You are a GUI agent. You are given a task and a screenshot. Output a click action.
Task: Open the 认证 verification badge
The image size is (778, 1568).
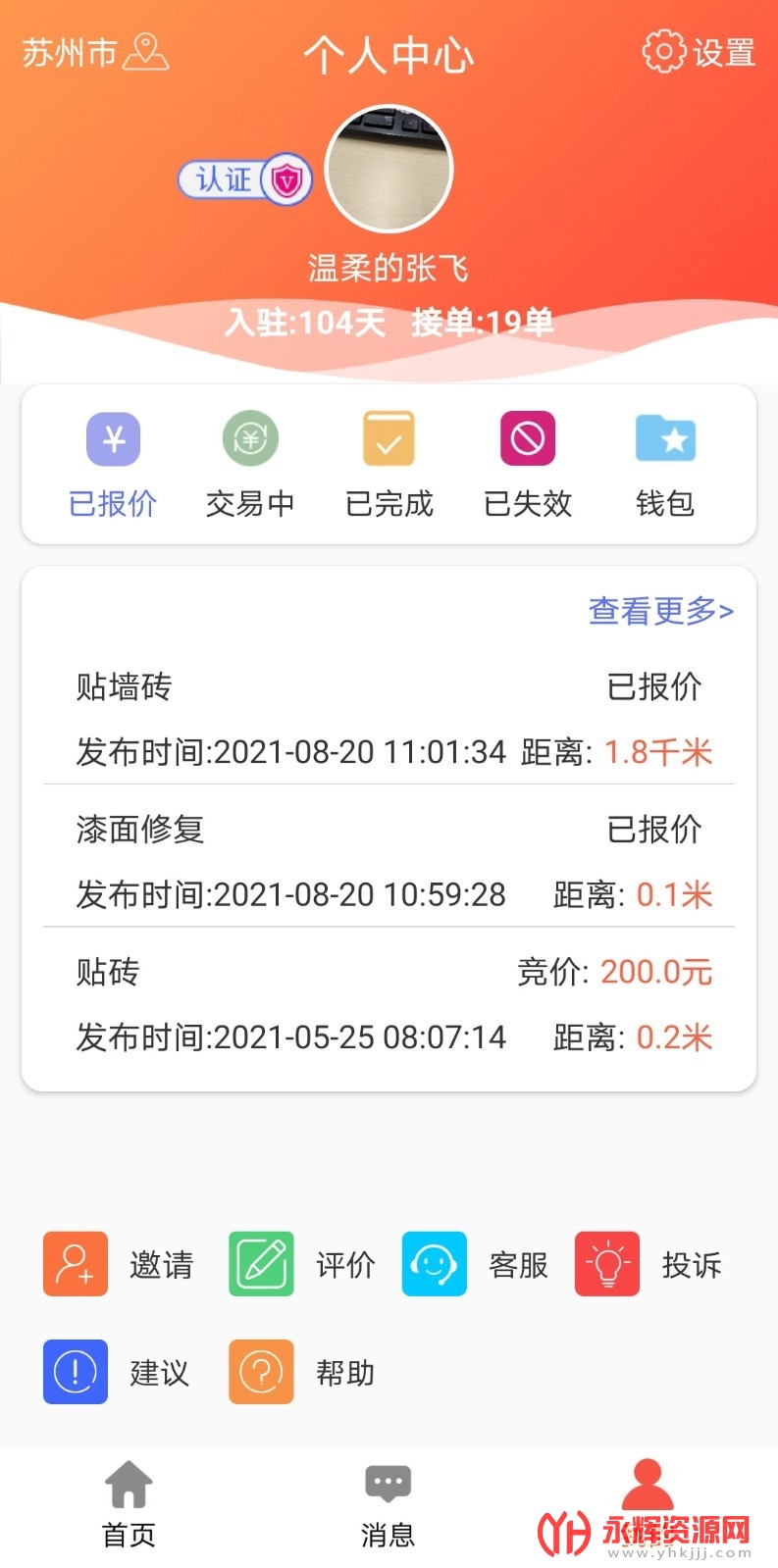tap(244, 180)
